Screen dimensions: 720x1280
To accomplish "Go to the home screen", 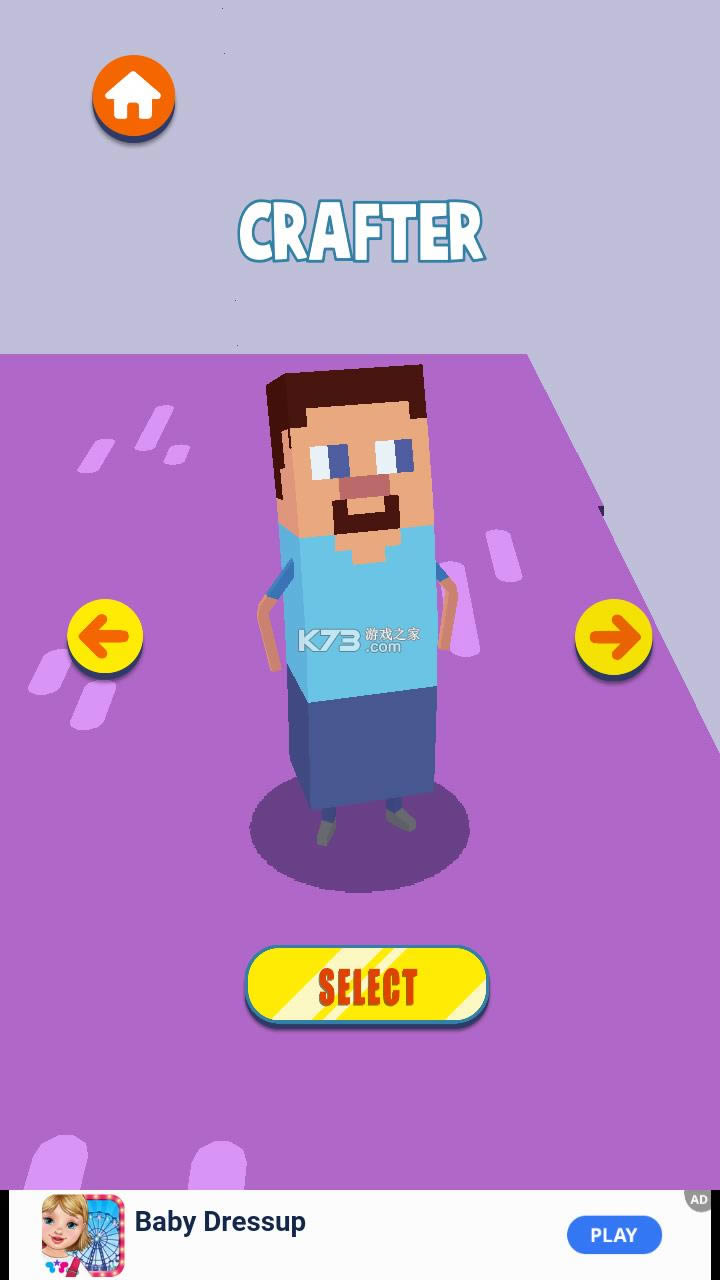I will (x=133, y=96).
